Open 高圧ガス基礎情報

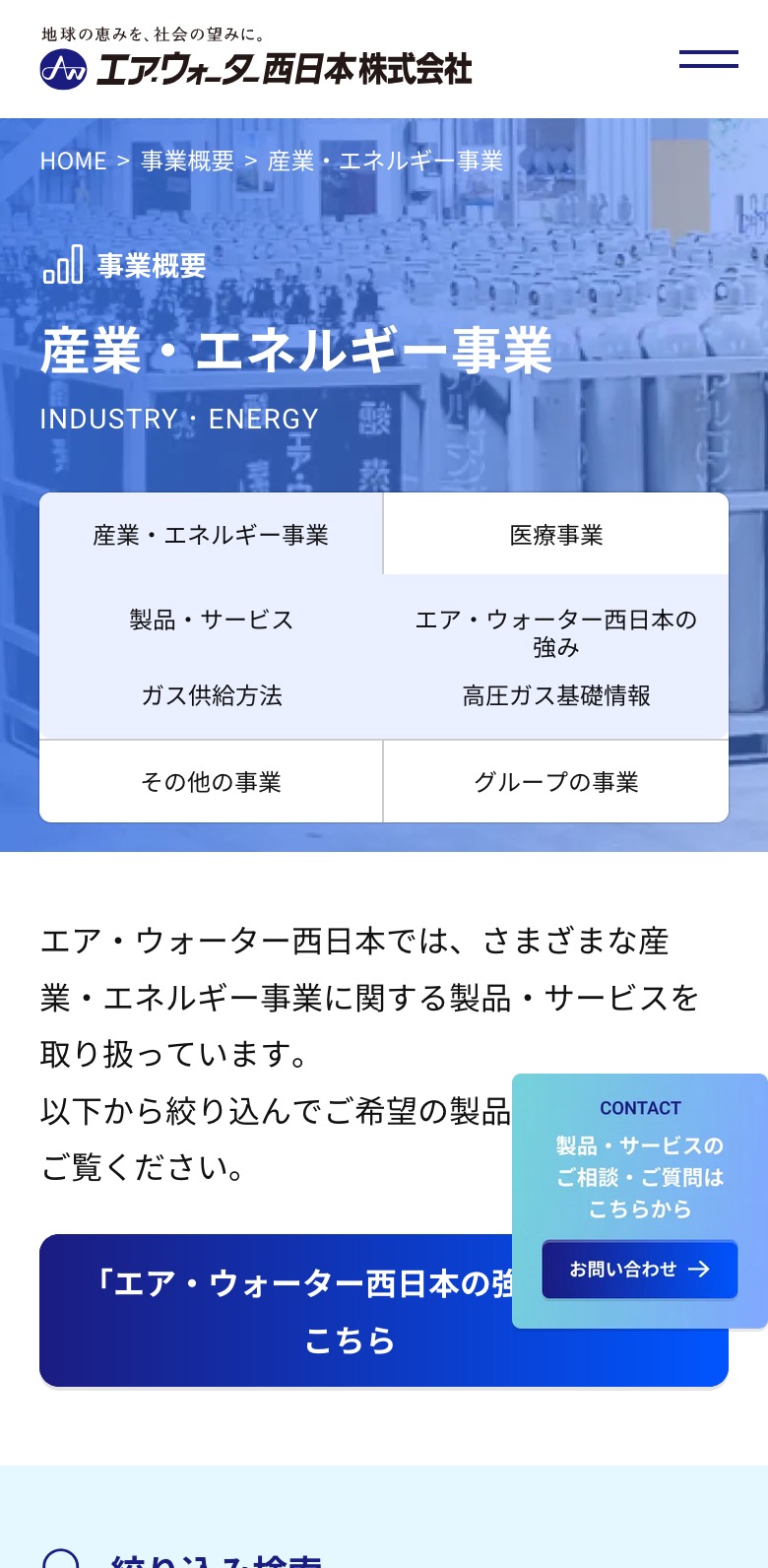(556, 695)
